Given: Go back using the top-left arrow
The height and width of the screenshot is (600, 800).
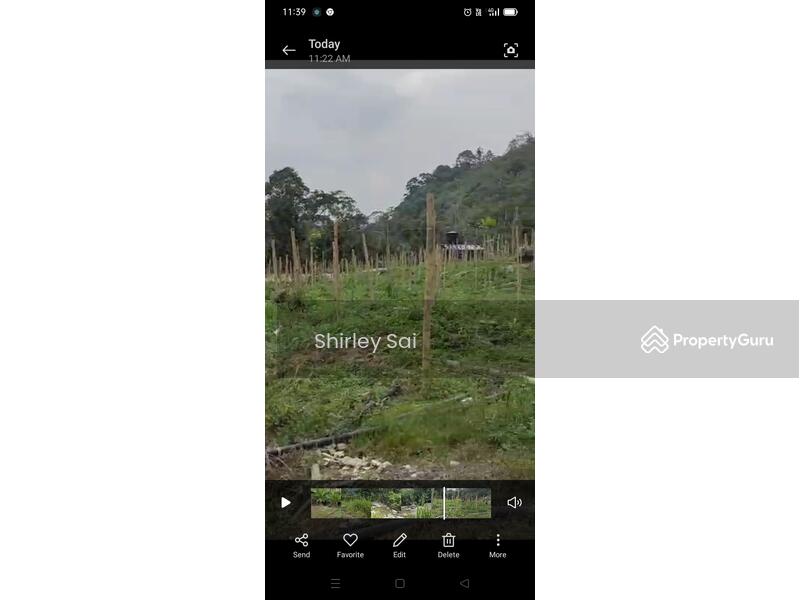Looking at the screenshot, I should click(x=288, y=50).
